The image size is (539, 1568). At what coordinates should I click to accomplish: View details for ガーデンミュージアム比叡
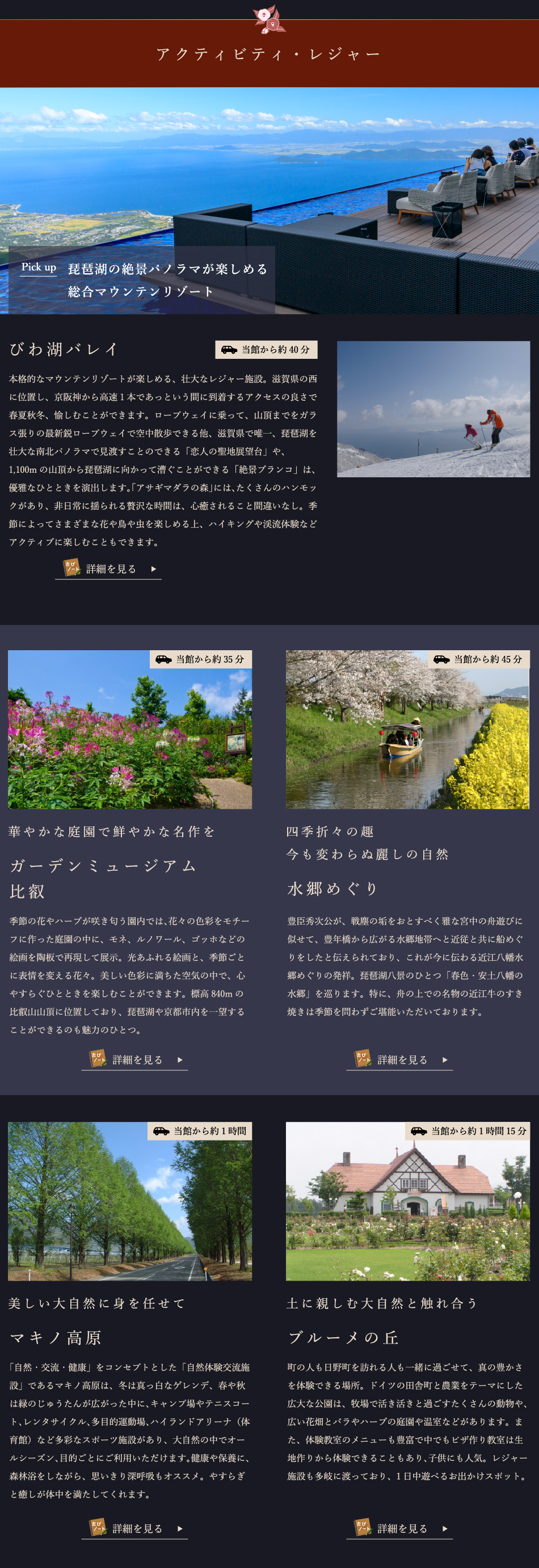[x=136, y=1060]
